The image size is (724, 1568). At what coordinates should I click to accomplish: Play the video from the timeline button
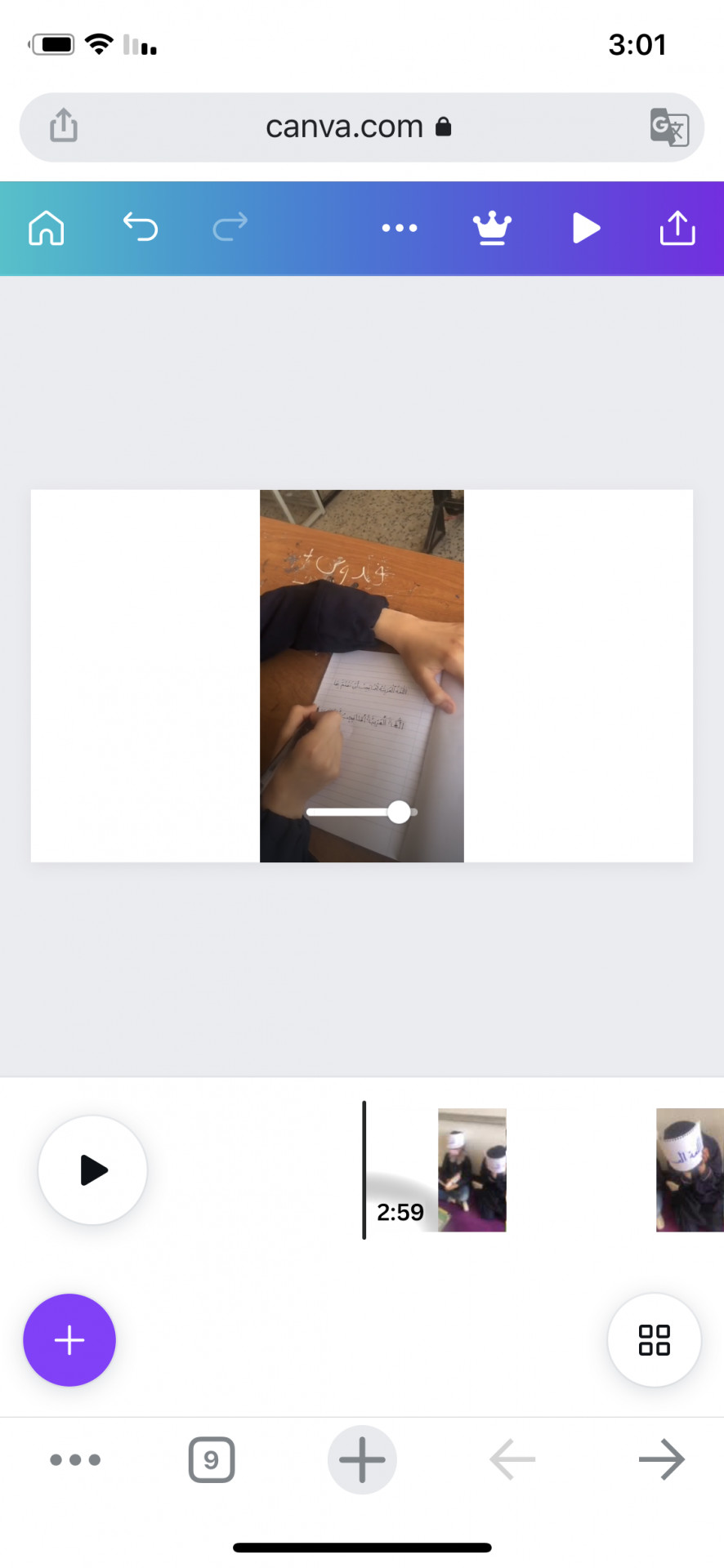coord(93,1169)
